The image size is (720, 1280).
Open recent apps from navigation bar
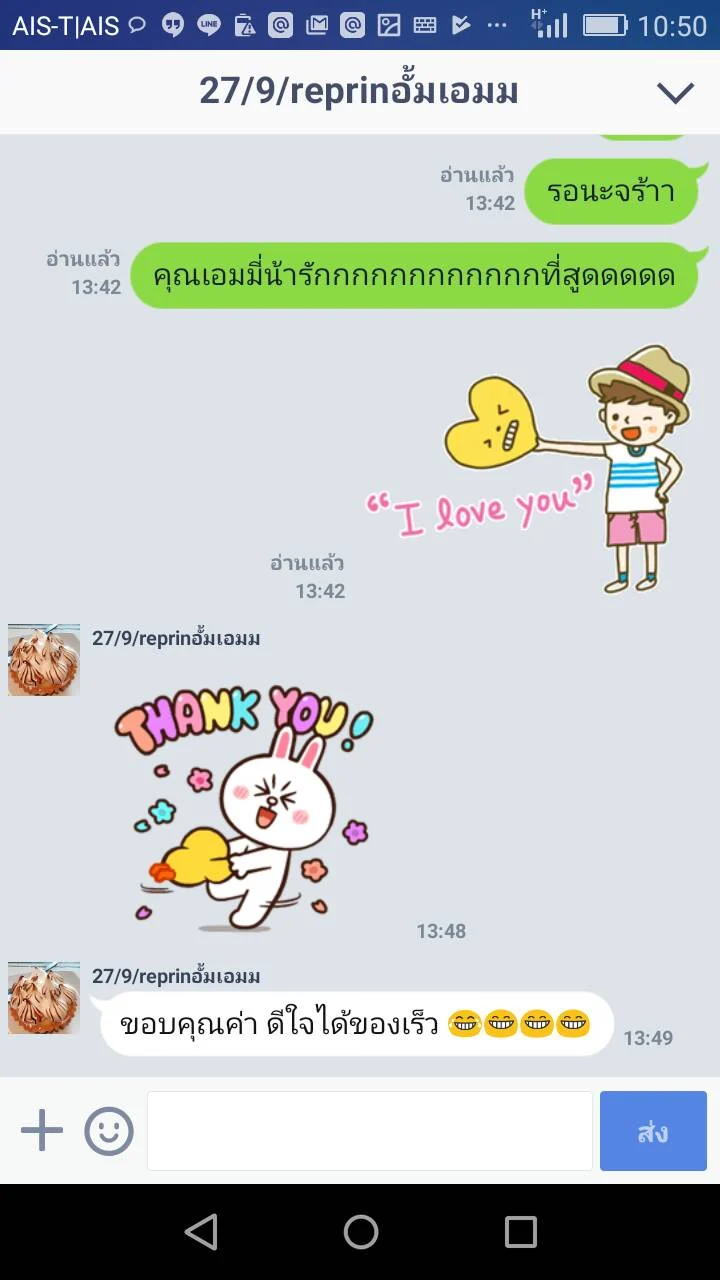[520, 1232]
